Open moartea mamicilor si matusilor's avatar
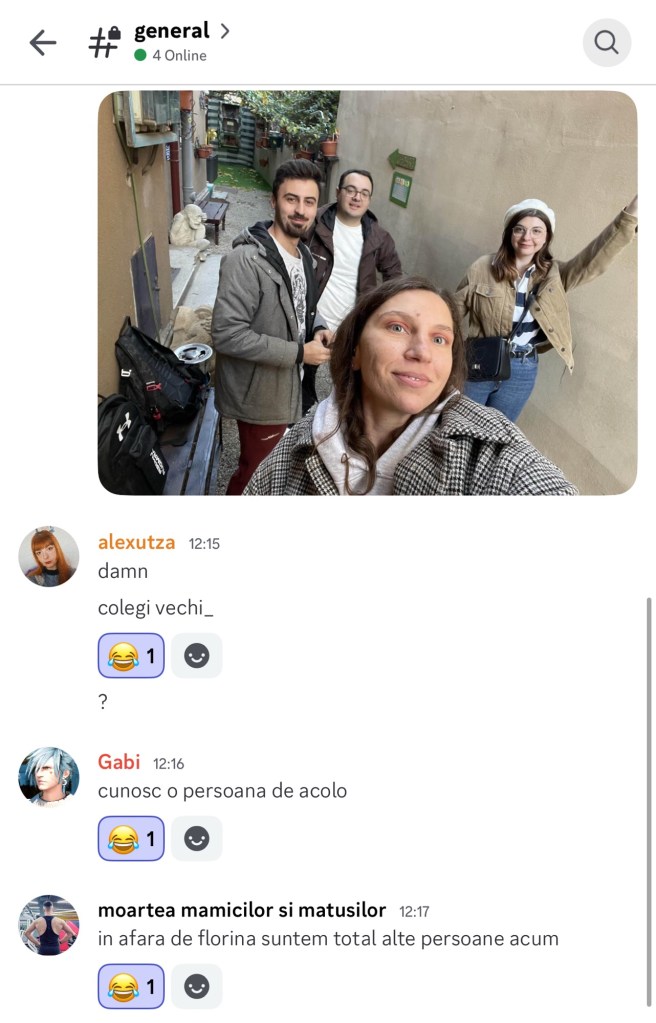 pos(48,925)
